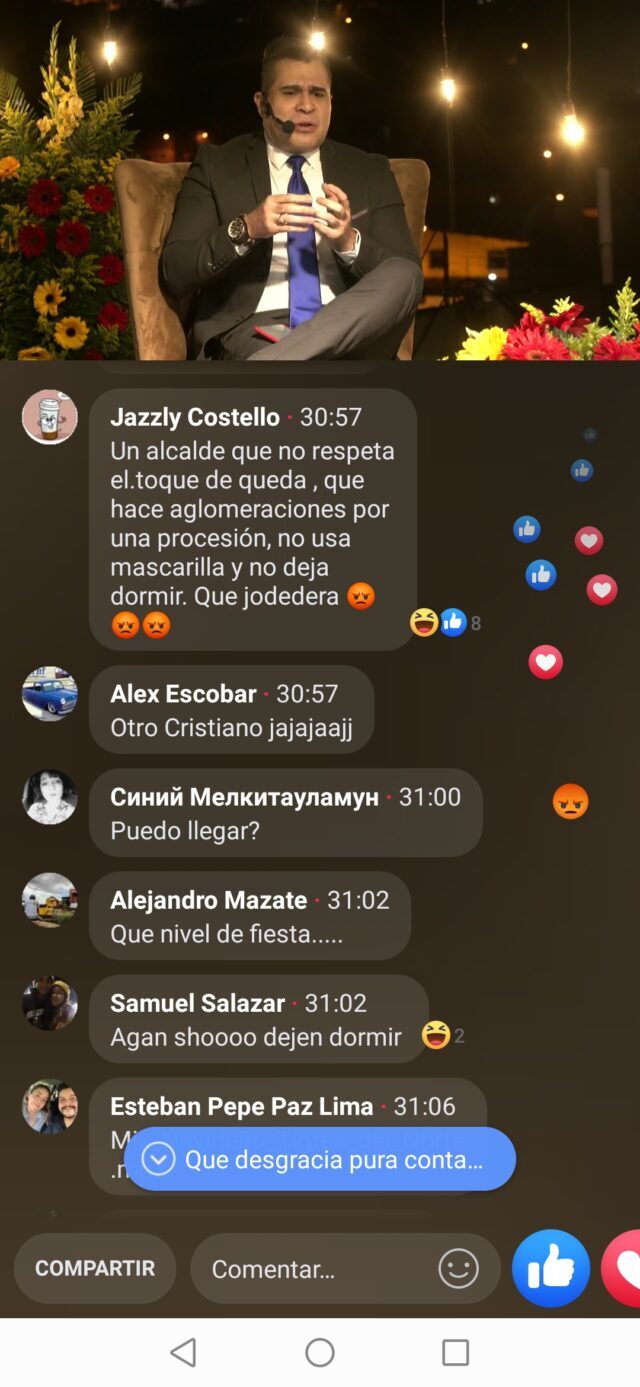Send a heart love reaction
The height and width of the screenshot is (1387, 640).
[626, 1268]
